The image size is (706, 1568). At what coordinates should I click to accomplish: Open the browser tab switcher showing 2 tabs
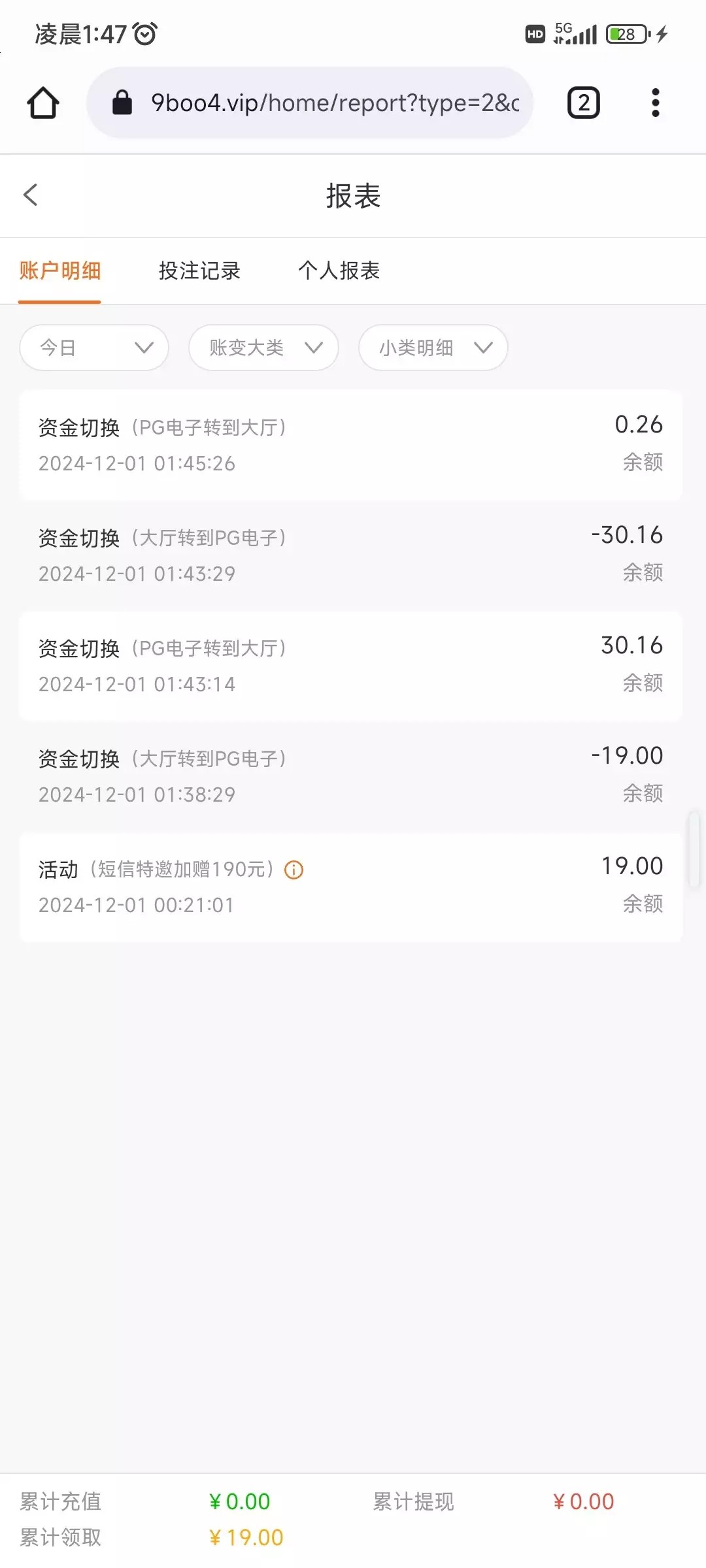582,102
